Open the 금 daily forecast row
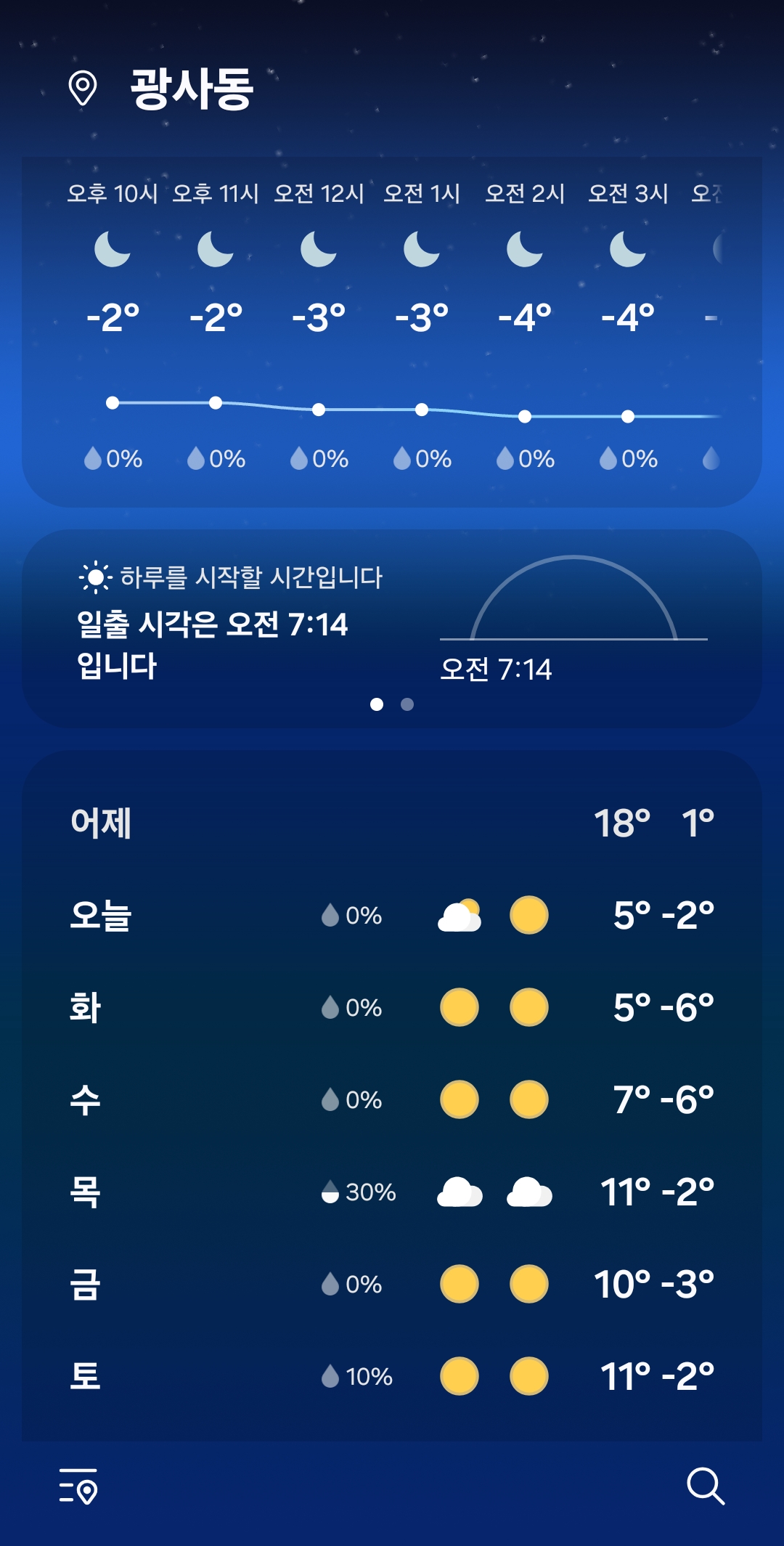Screen dimensions: 784x1546 [x=392, y=1284]
